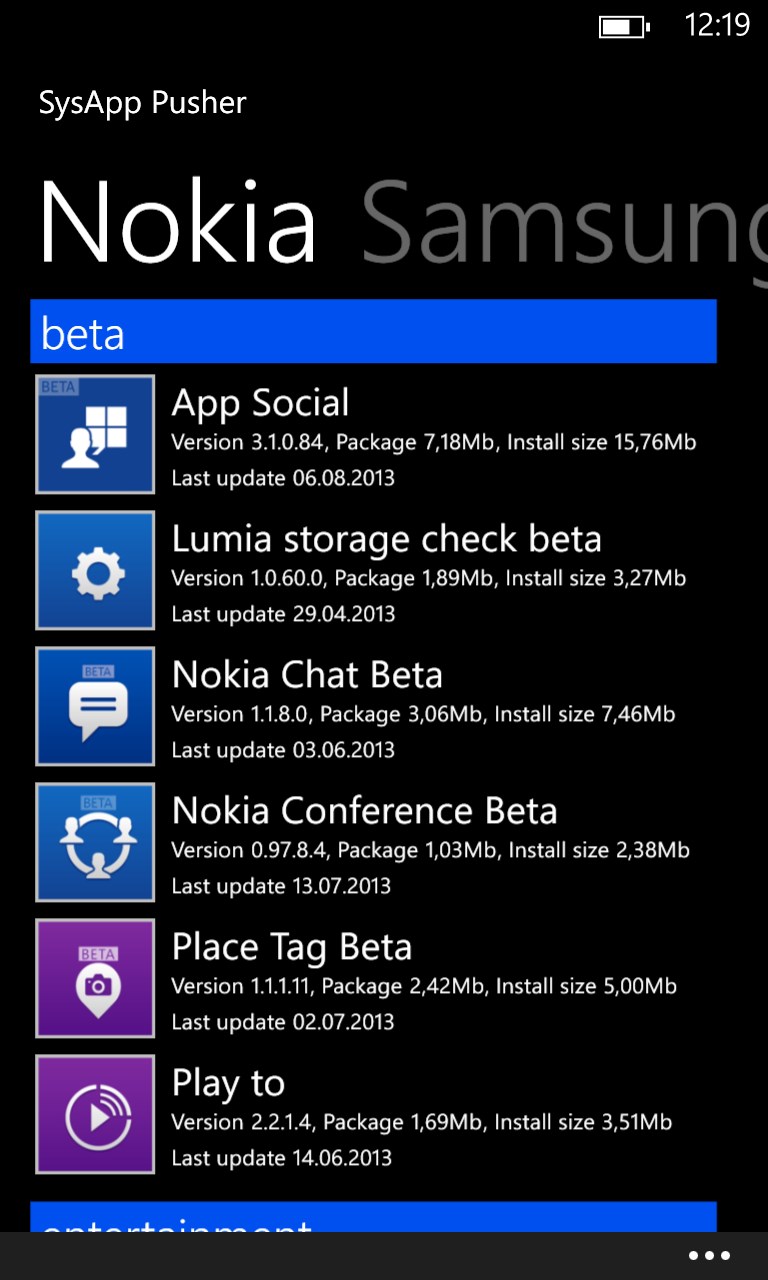Expand the app bar ellipsis menu
Screen dimensions: 768x1280
[x=709, y=1256]
